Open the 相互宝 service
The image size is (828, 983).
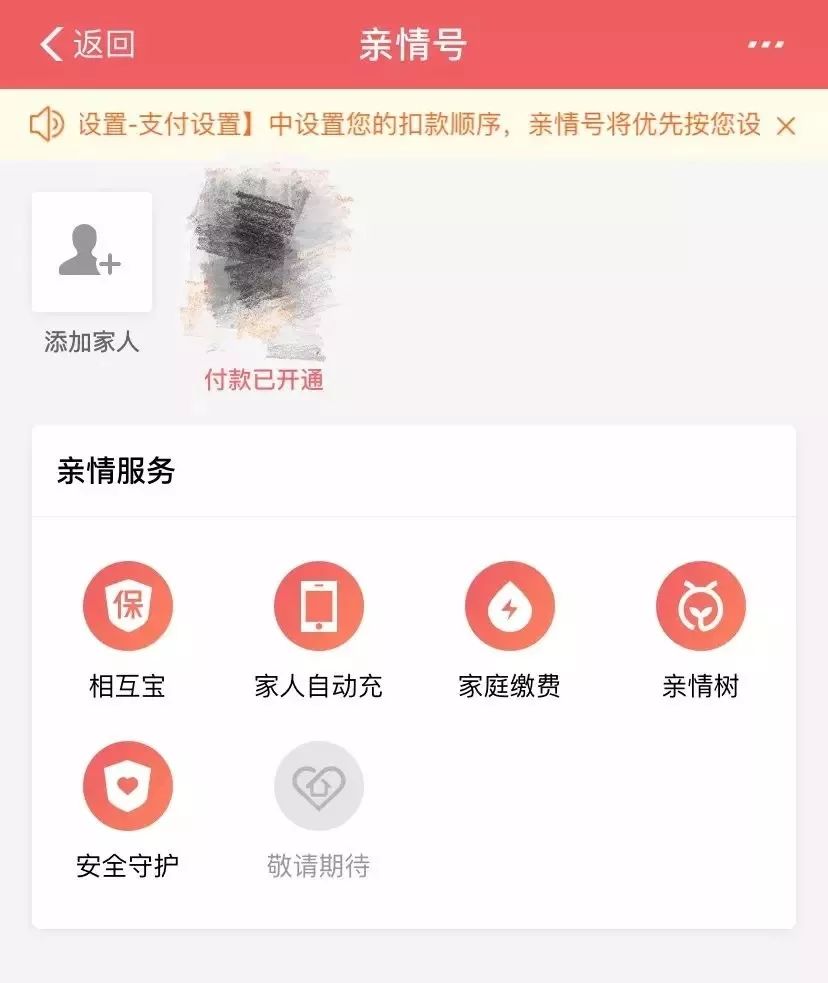click(127, 607)
